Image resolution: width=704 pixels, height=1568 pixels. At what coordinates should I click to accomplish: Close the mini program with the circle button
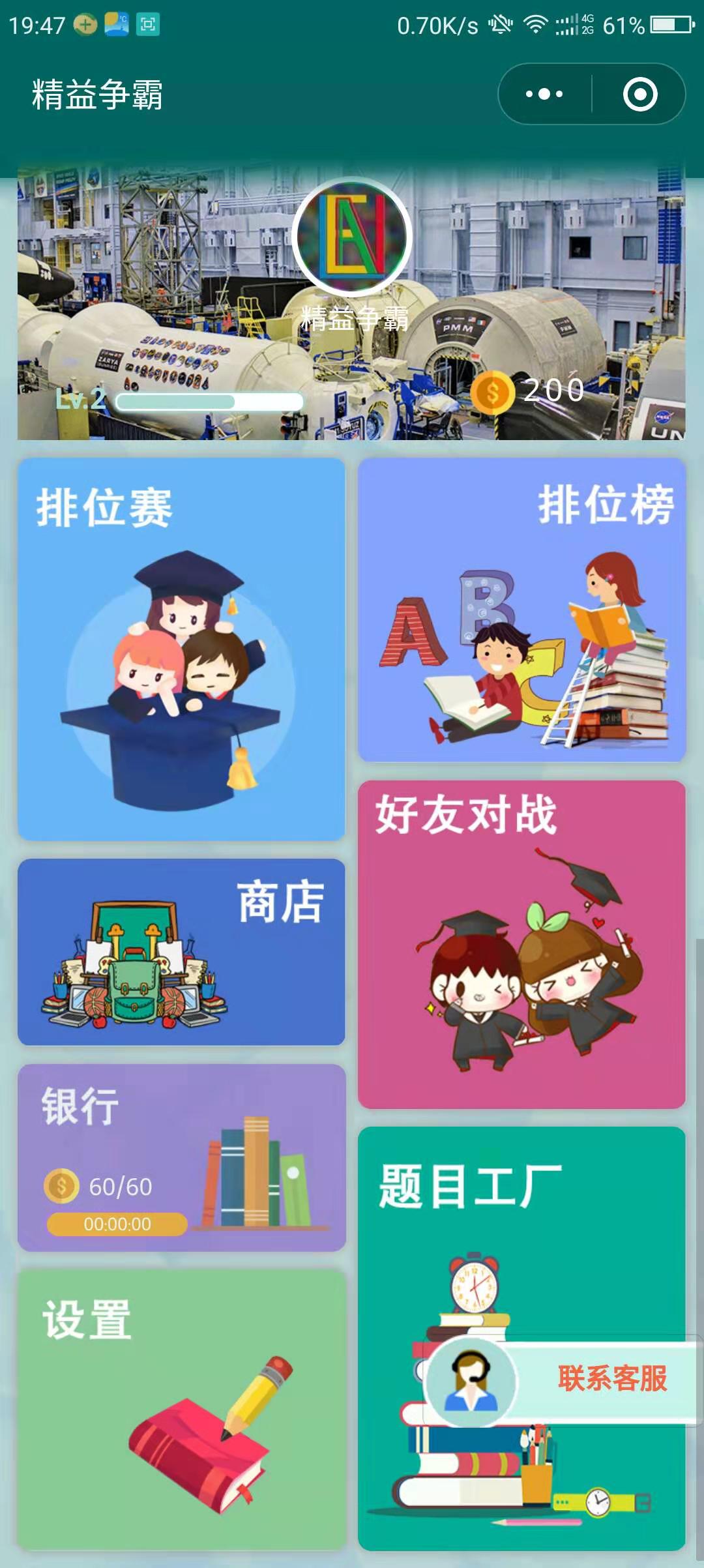[639, 95]
